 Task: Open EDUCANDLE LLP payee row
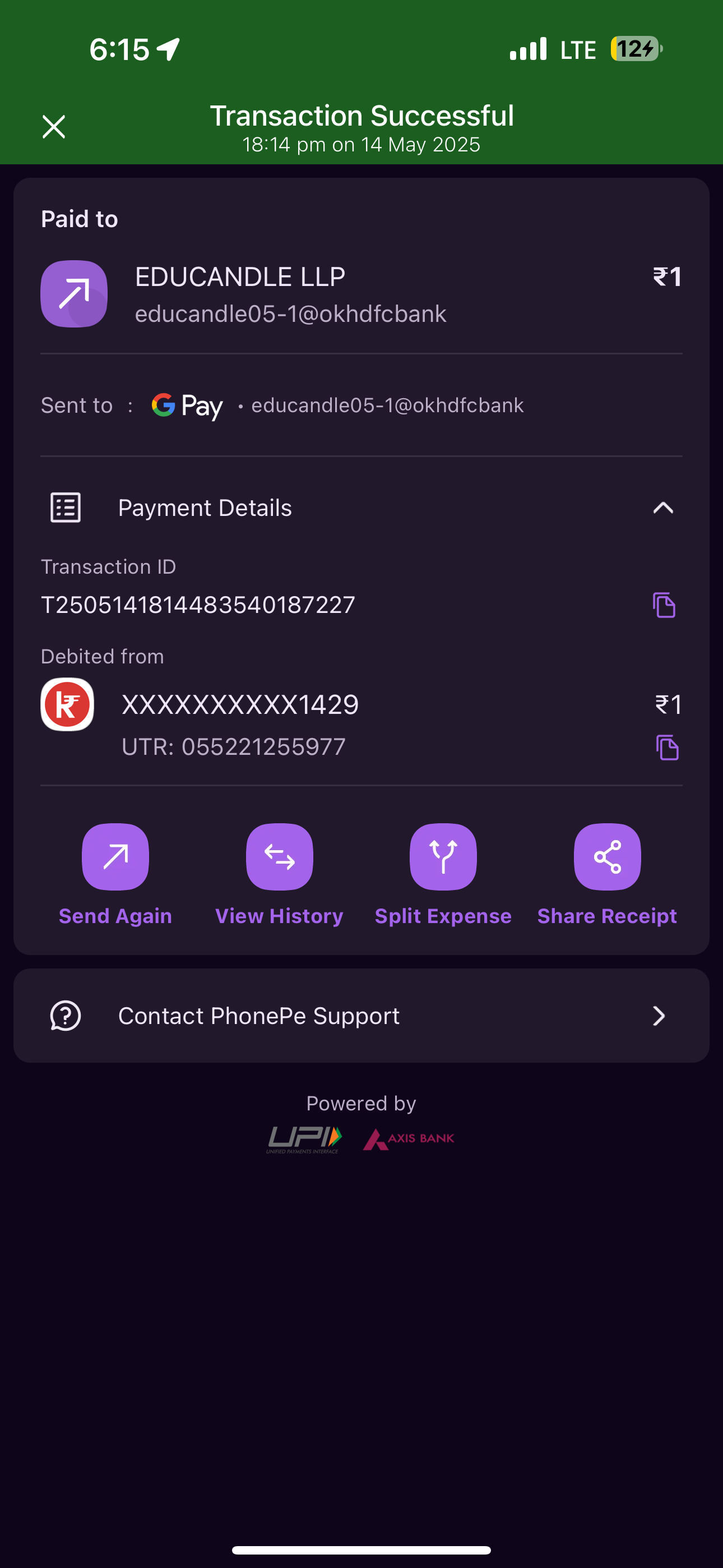tap(361, 294)
